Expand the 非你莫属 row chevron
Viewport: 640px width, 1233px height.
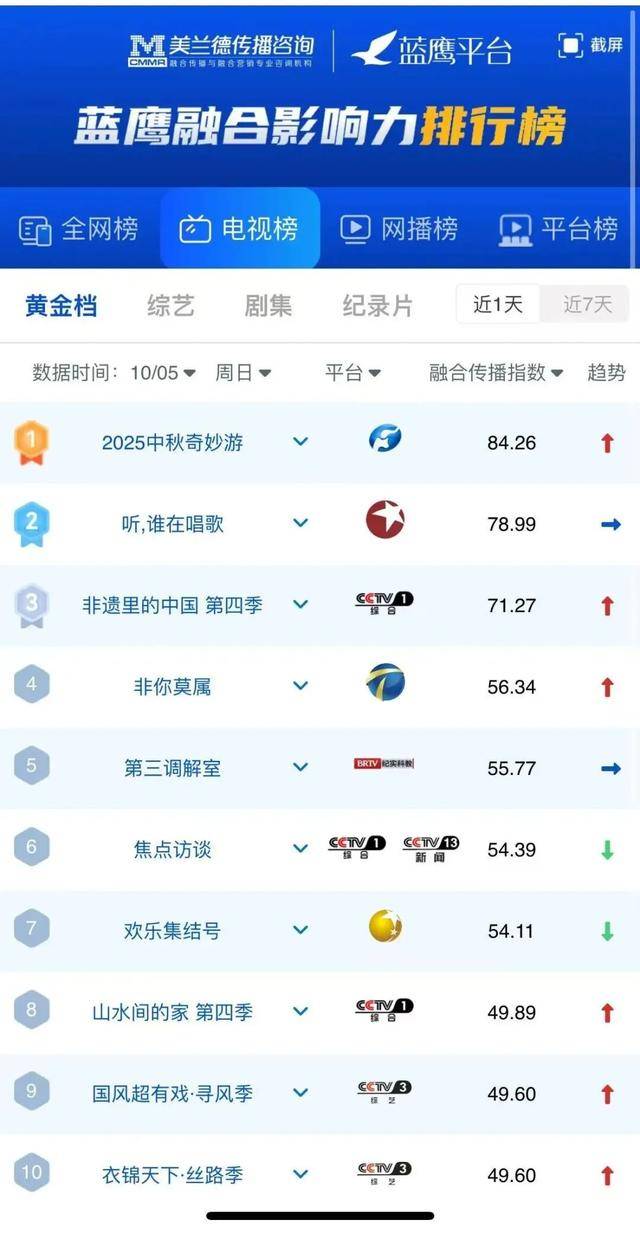[x=300, y=686]
